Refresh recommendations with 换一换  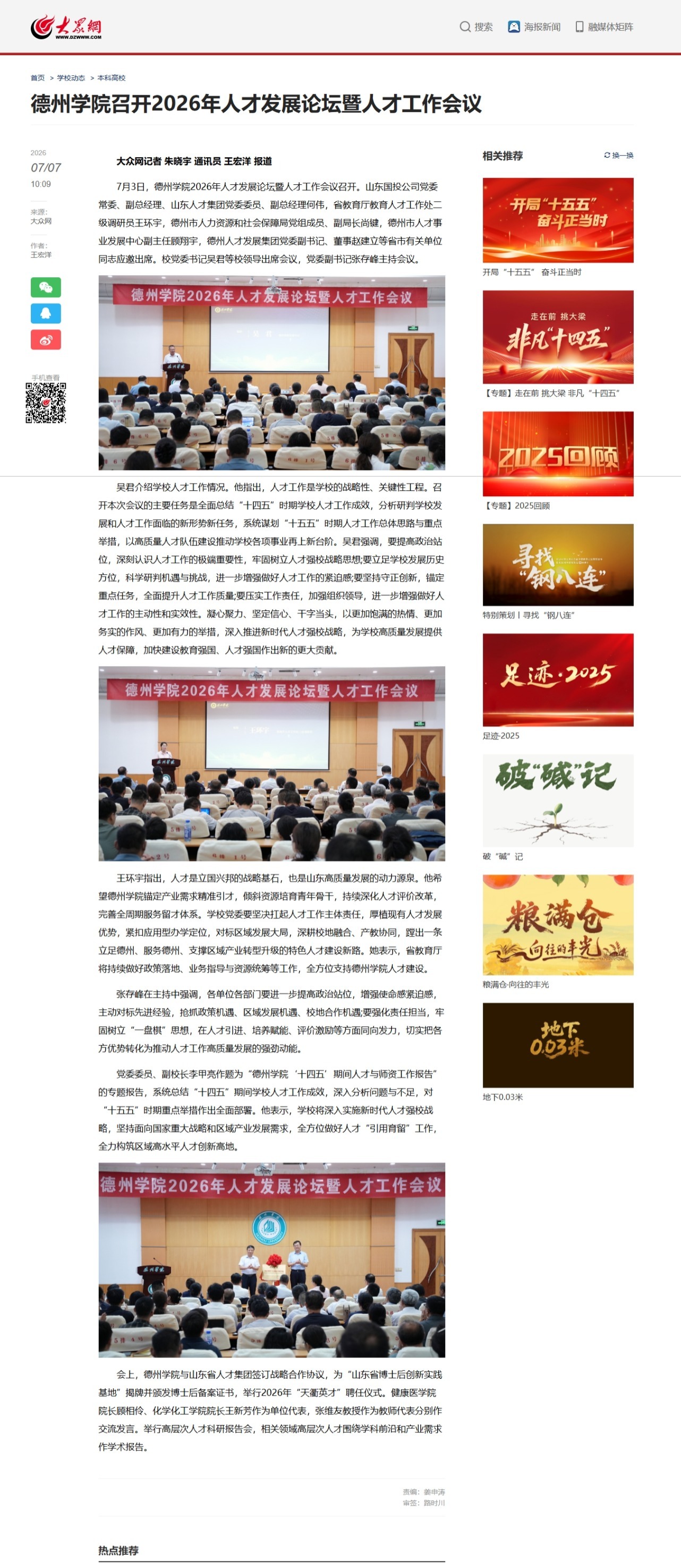point(618,155)
